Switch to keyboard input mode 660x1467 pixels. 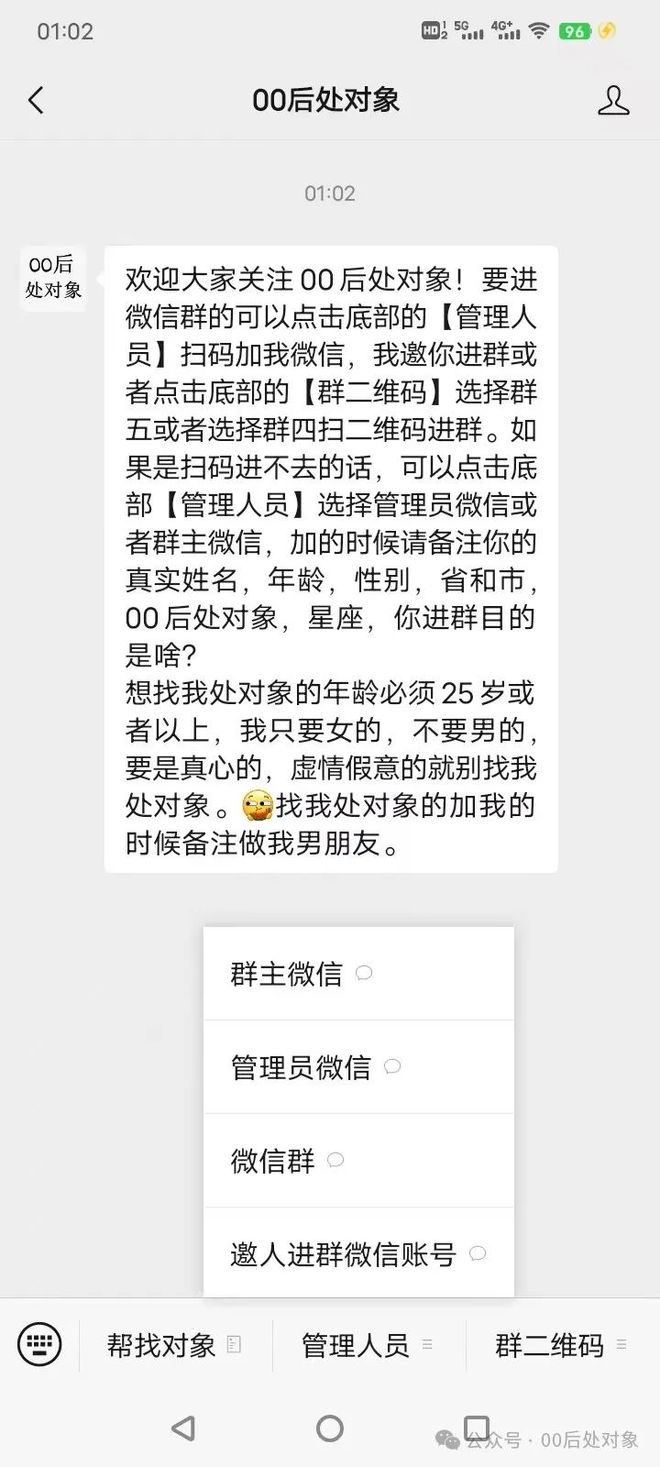[40, 1345]
